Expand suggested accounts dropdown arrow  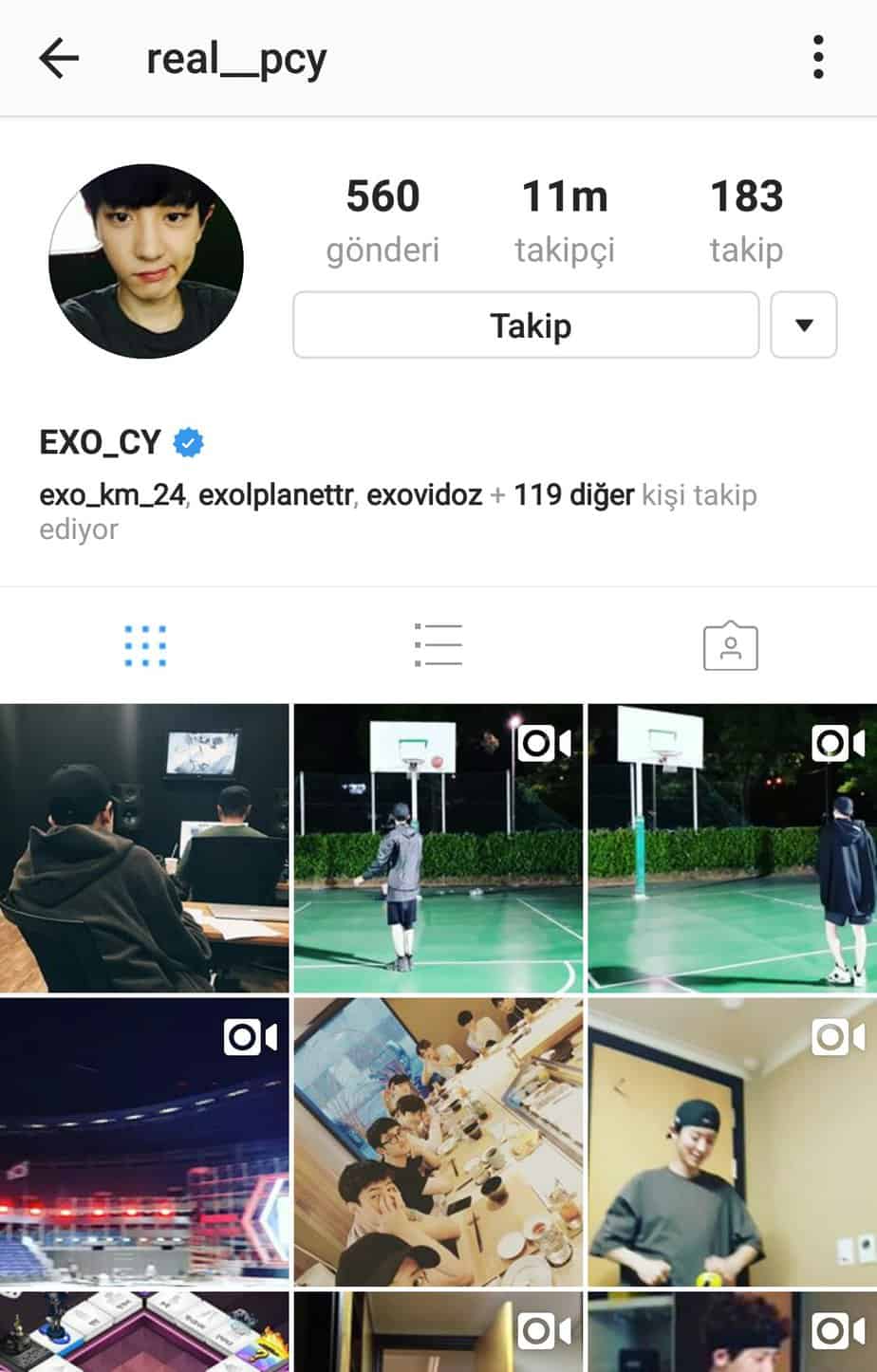pos(803,325)
